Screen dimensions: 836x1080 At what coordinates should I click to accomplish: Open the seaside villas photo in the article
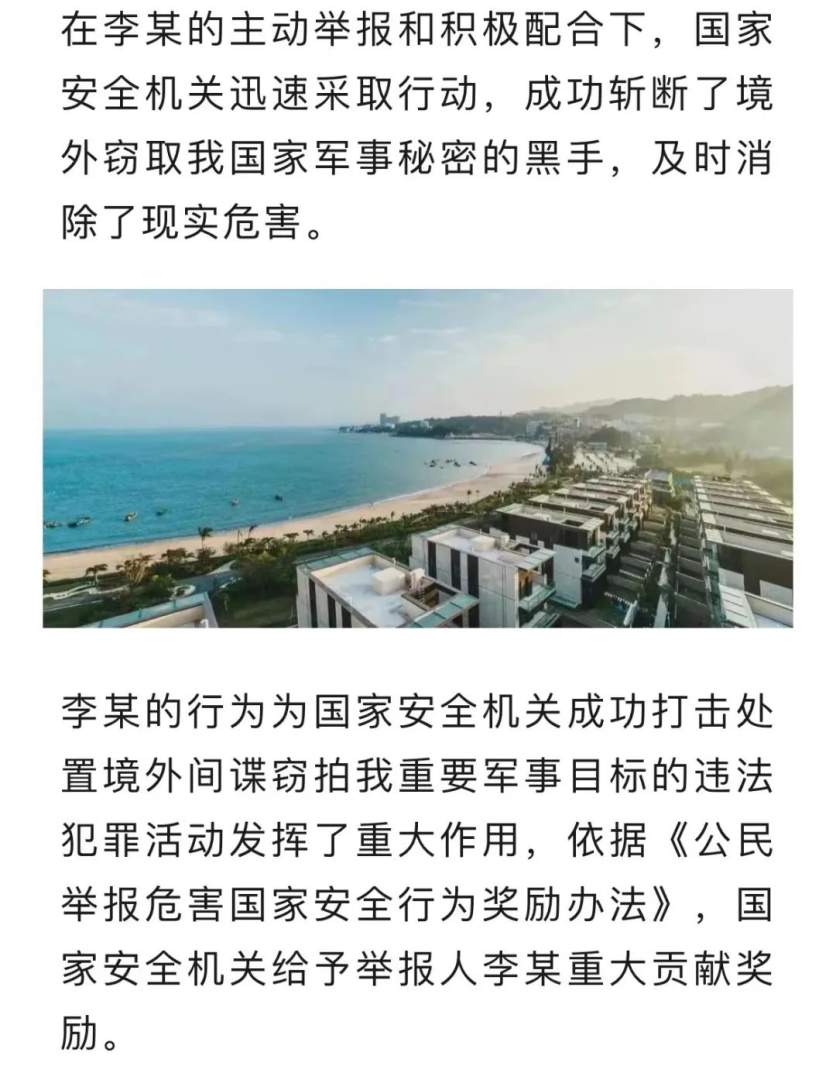click(418, 458)
